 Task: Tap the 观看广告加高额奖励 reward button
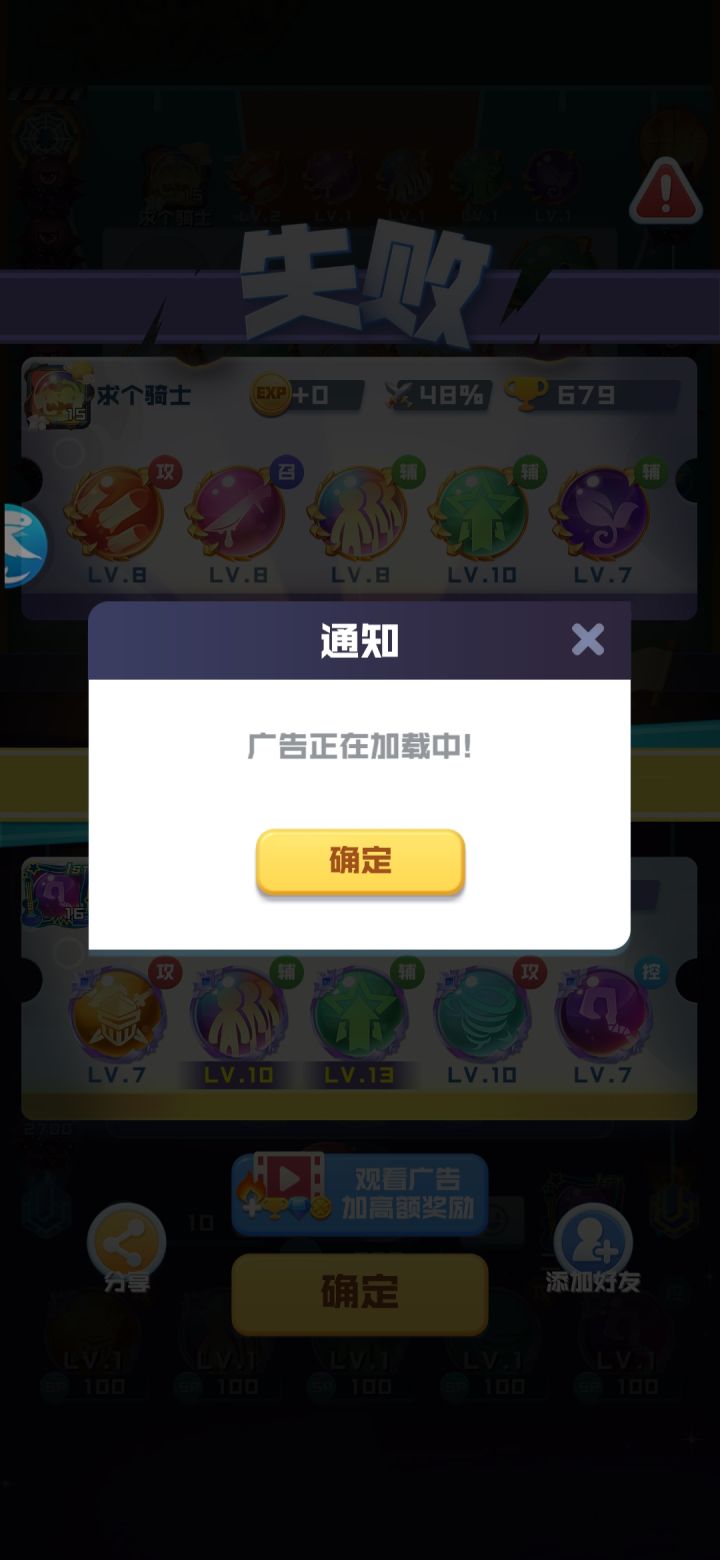[360, 1192]
